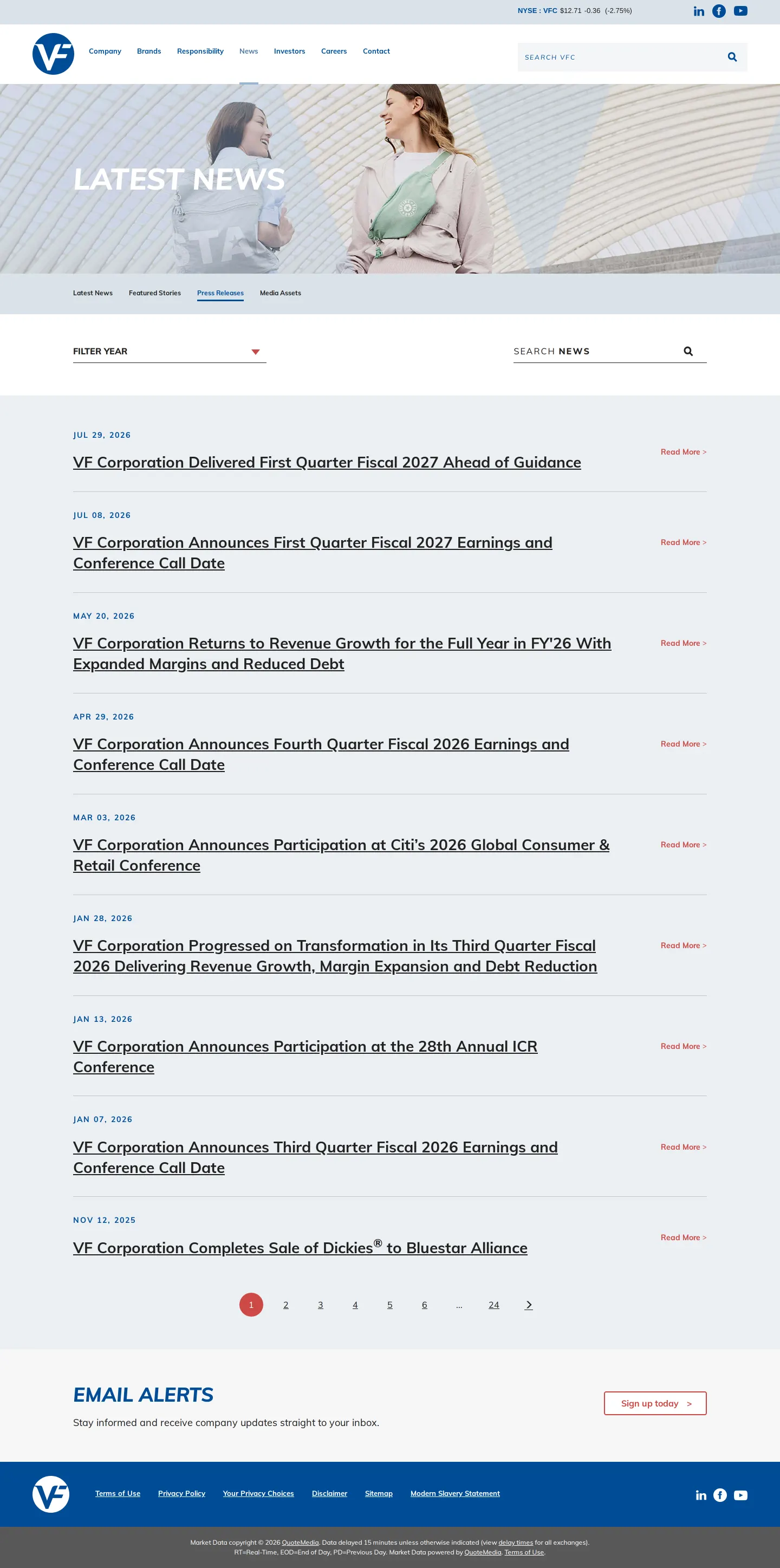Go to the Careers page
The height and width of the screenshot is (1568, 780).
pyautogui.click(x=334, y=51)
